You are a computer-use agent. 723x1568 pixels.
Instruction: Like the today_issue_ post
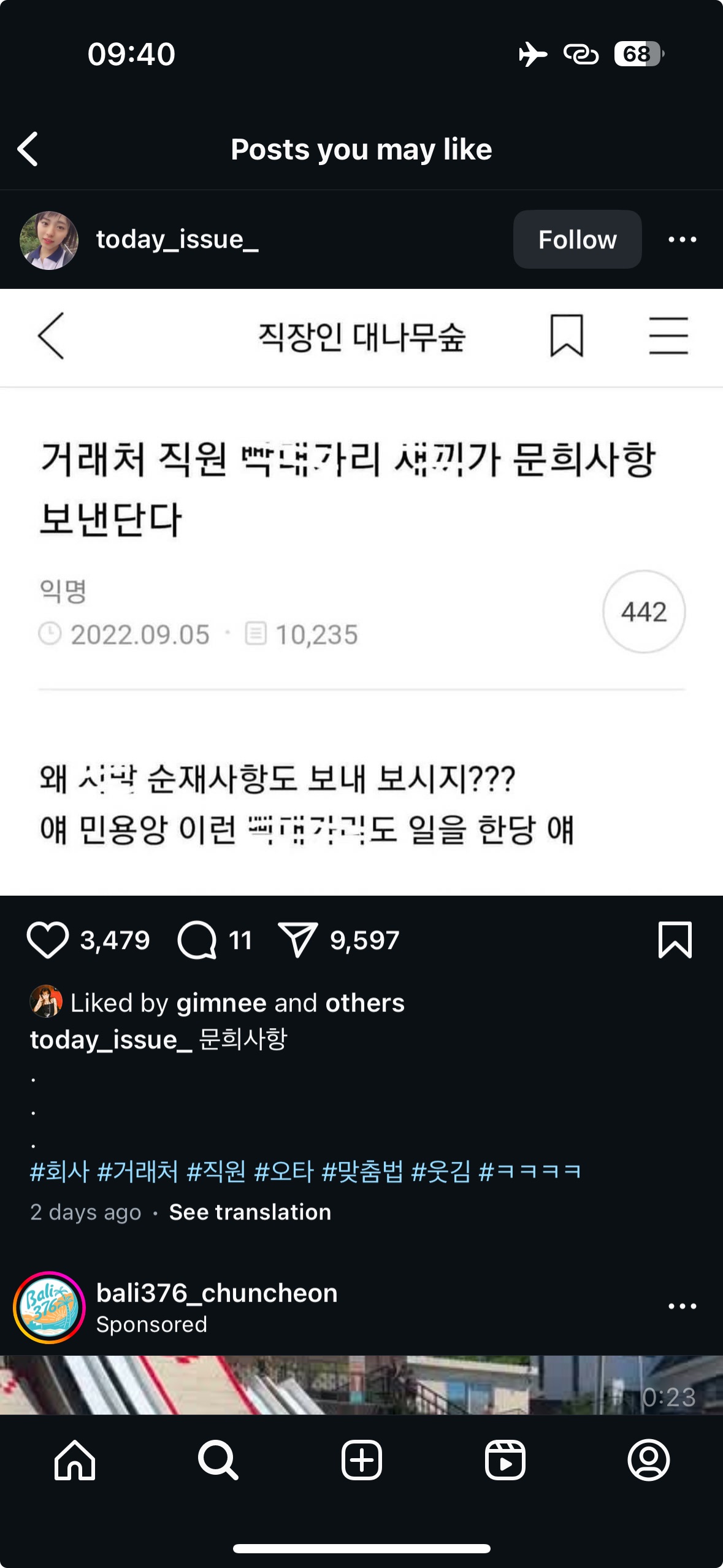point(47,940)
